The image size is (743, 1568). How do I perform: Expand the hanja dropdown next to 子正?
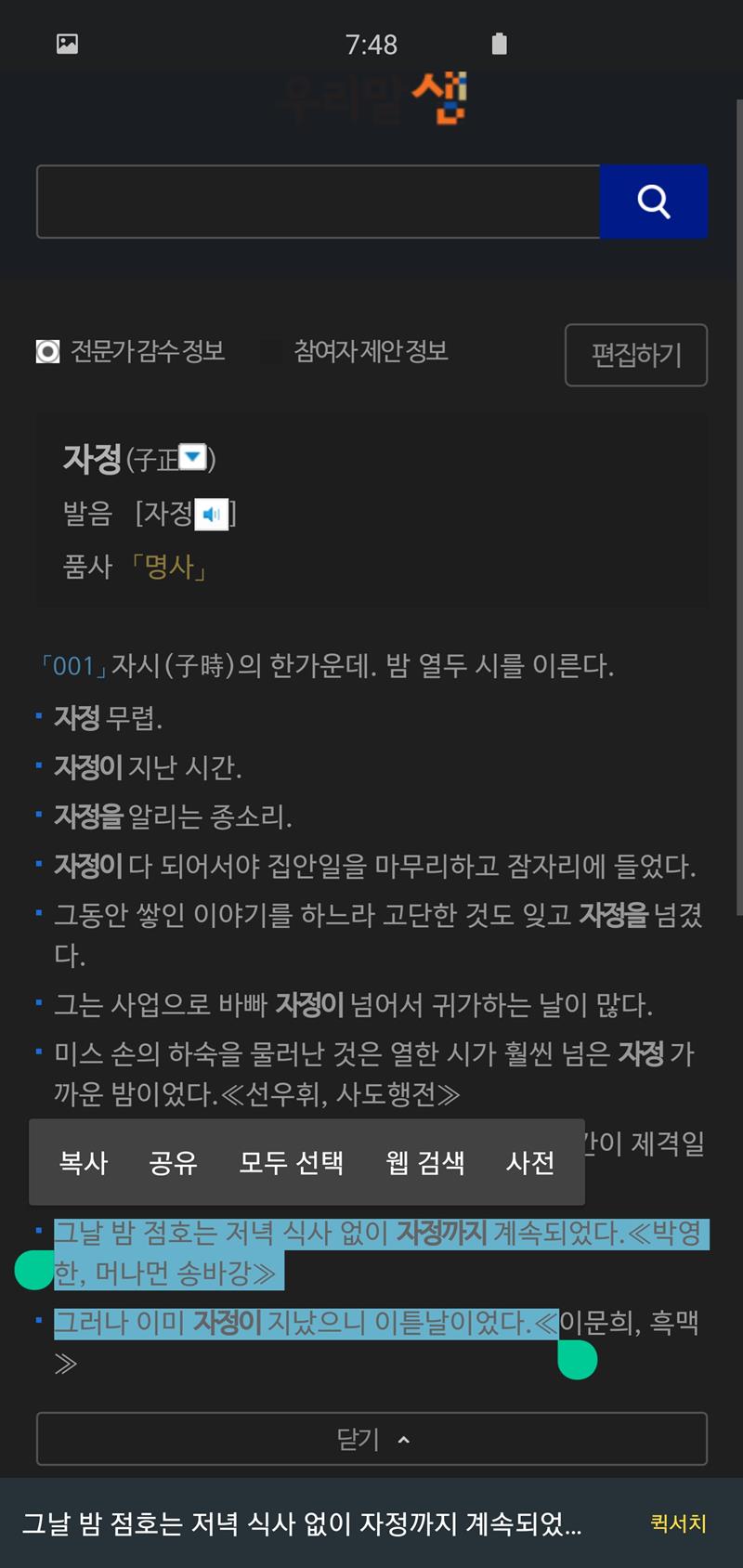(x=192, y=457)
